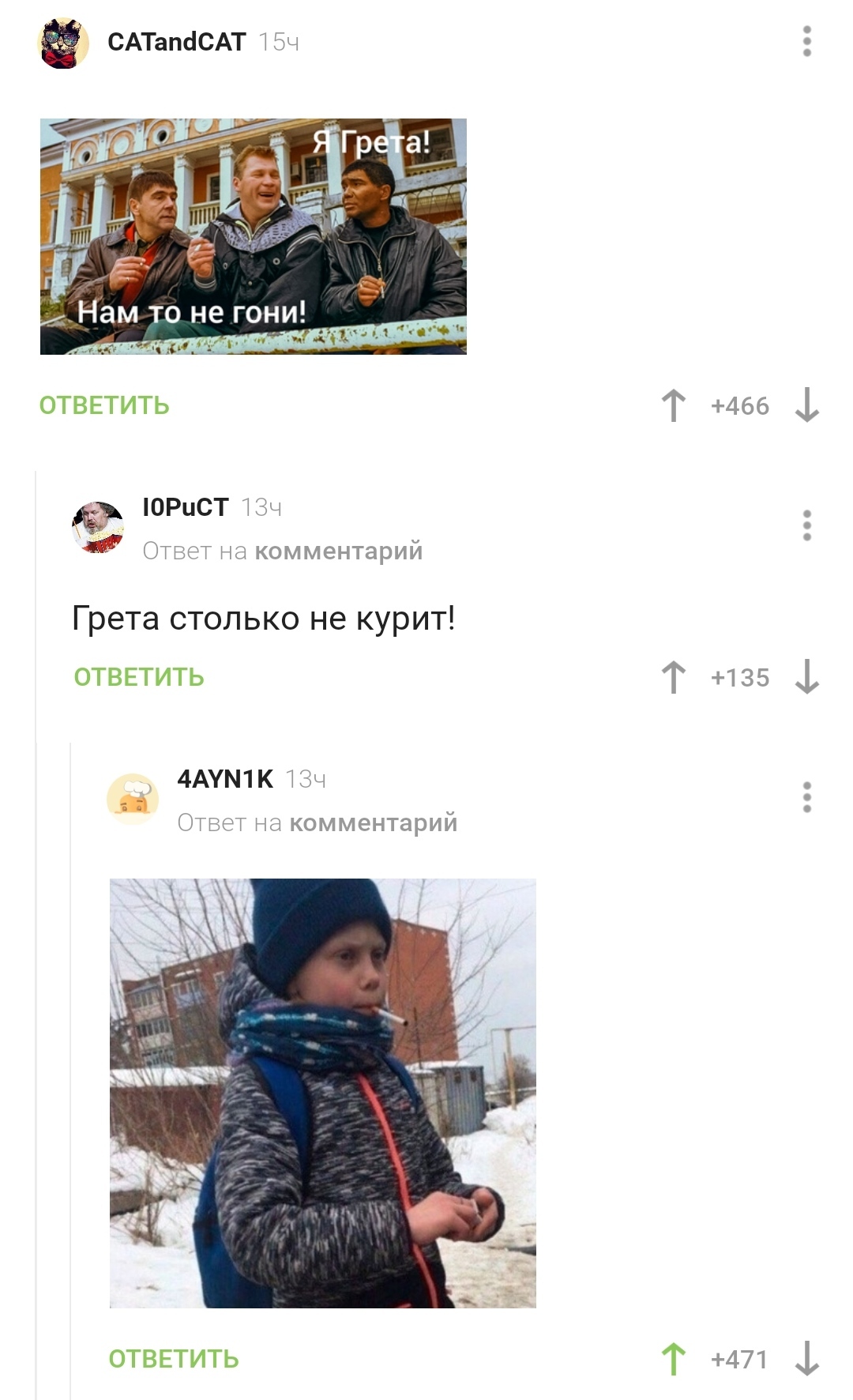
Task: View CATandCAT's profile
Action: [x=176, y=42]
